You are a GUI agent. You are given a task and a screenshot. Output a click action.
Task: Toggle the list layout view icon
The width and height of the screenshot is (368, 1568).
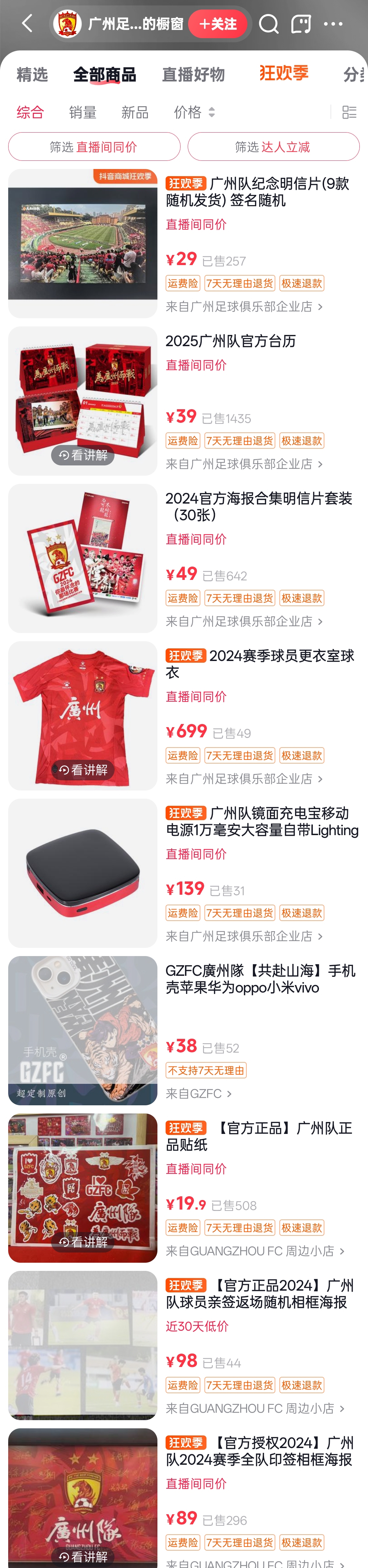[x=349, y=112]
